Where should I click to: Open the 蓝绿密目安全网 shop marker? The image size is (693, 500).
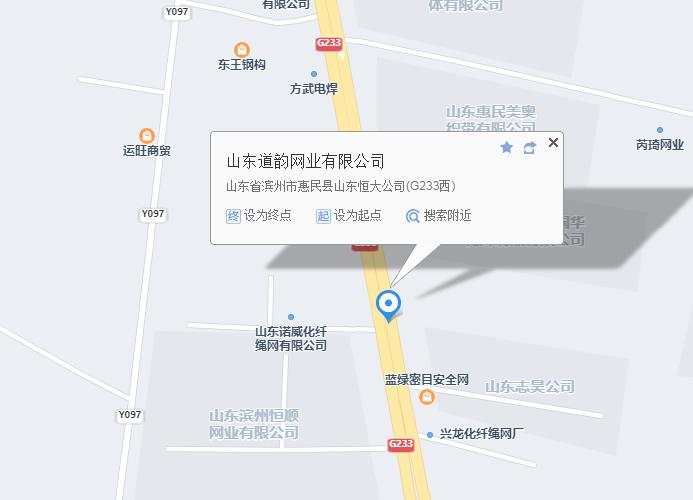pyautogui.click(x=427, y=397)
